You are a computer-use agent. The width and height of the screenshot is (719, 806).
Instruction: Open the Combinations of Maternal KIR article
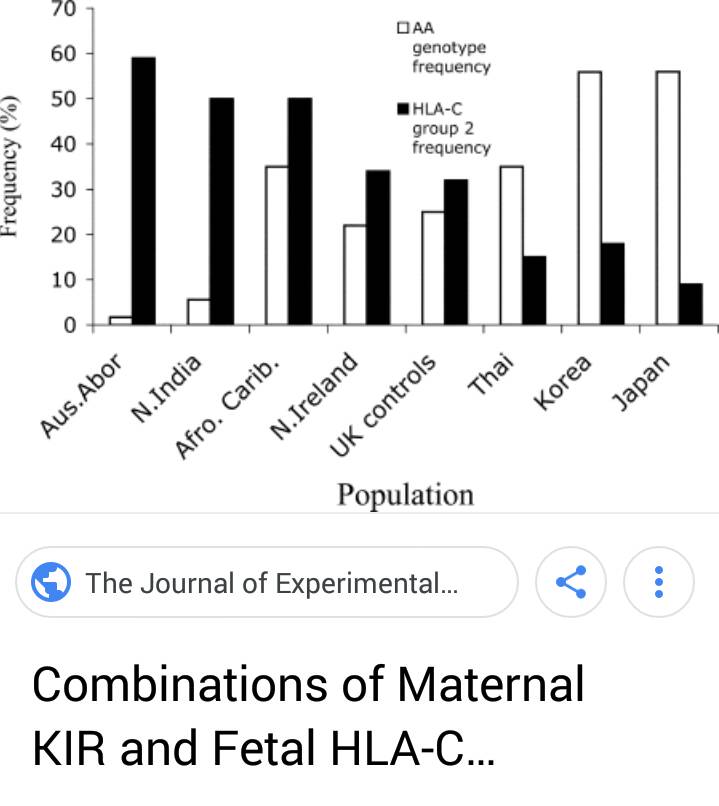point(308,716)
